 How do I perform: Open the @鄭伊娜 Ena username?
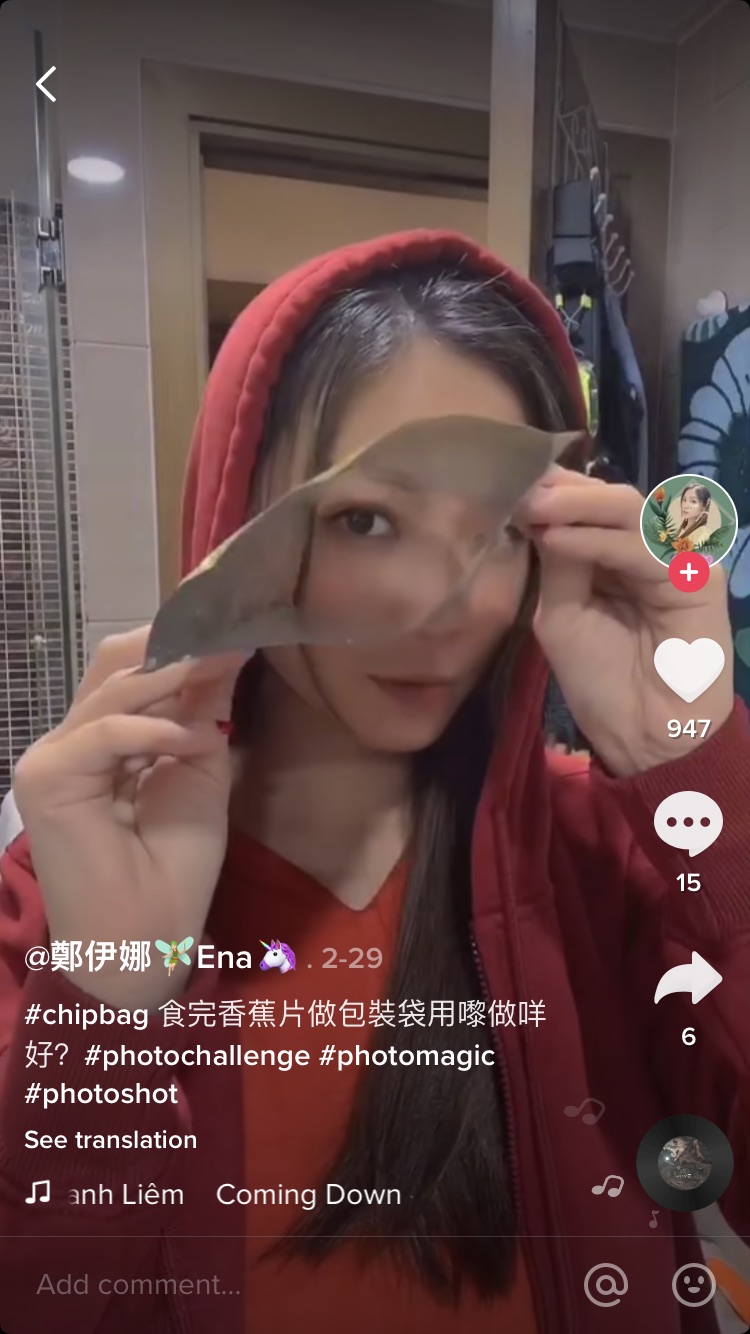coord(160,957)
